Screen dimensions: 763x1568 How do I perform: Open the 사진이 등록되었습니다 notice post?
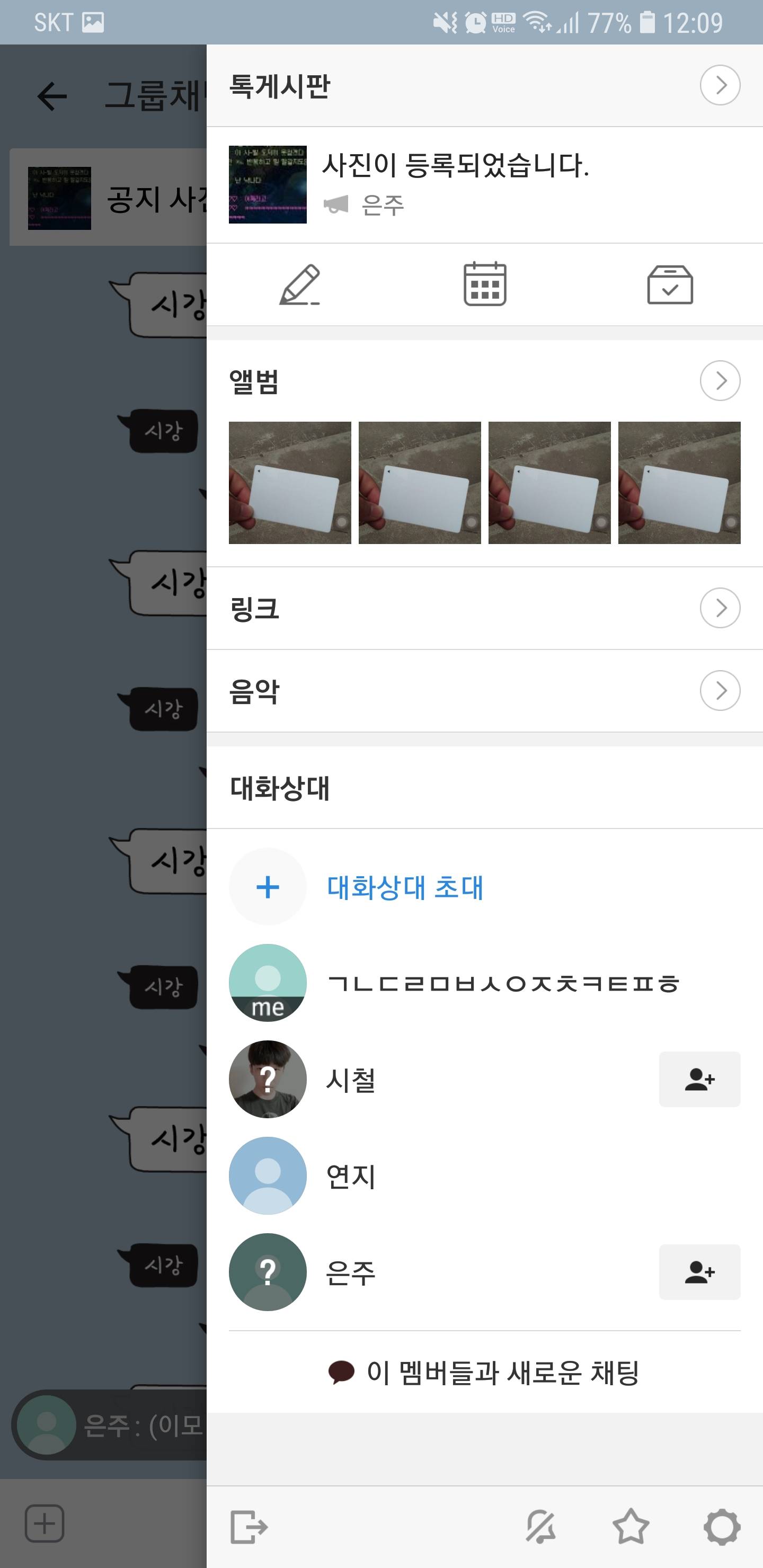pyautogui.click(x=454, y=184)
